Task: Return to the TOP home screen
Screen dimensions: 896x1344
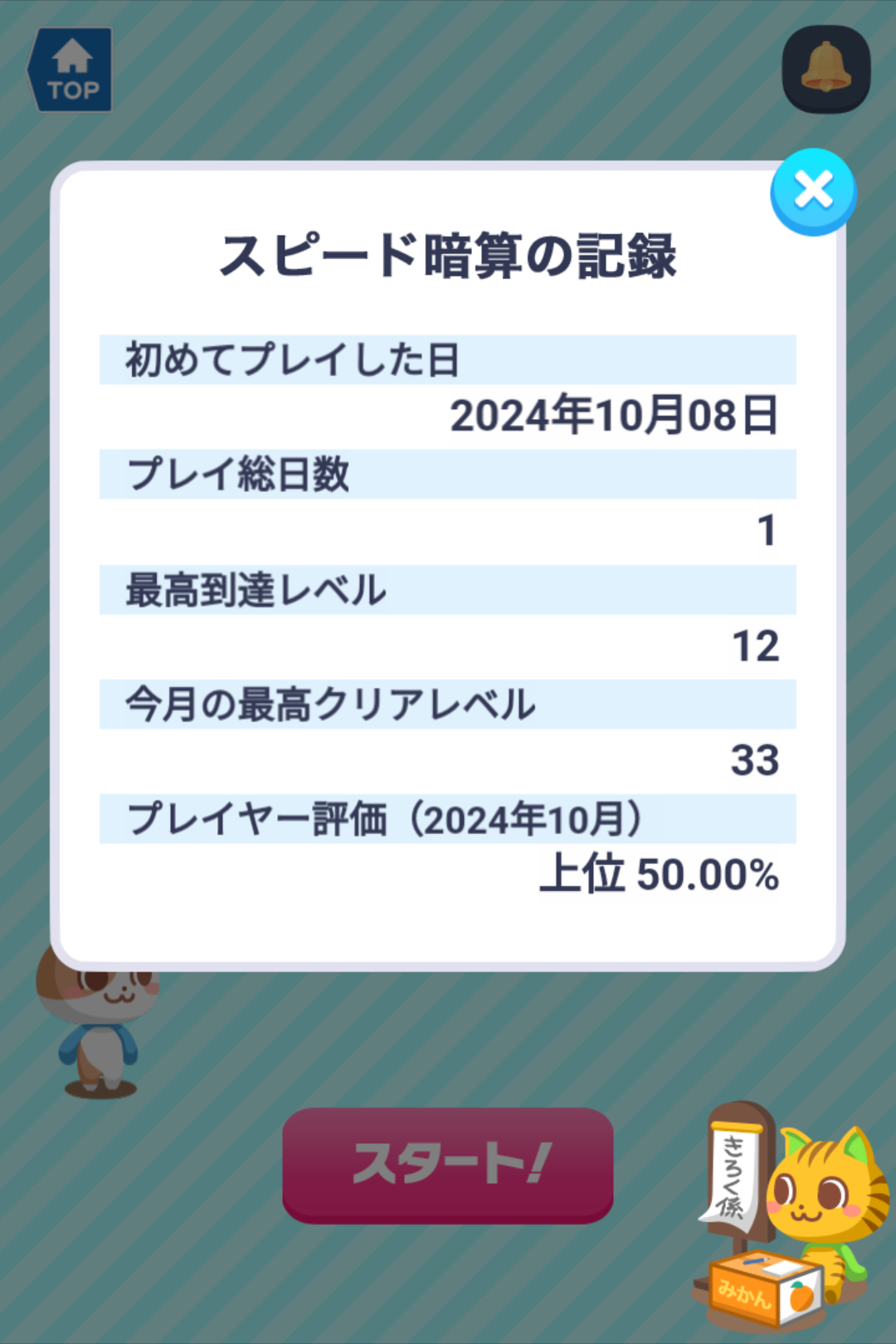Action: point(71,71)
